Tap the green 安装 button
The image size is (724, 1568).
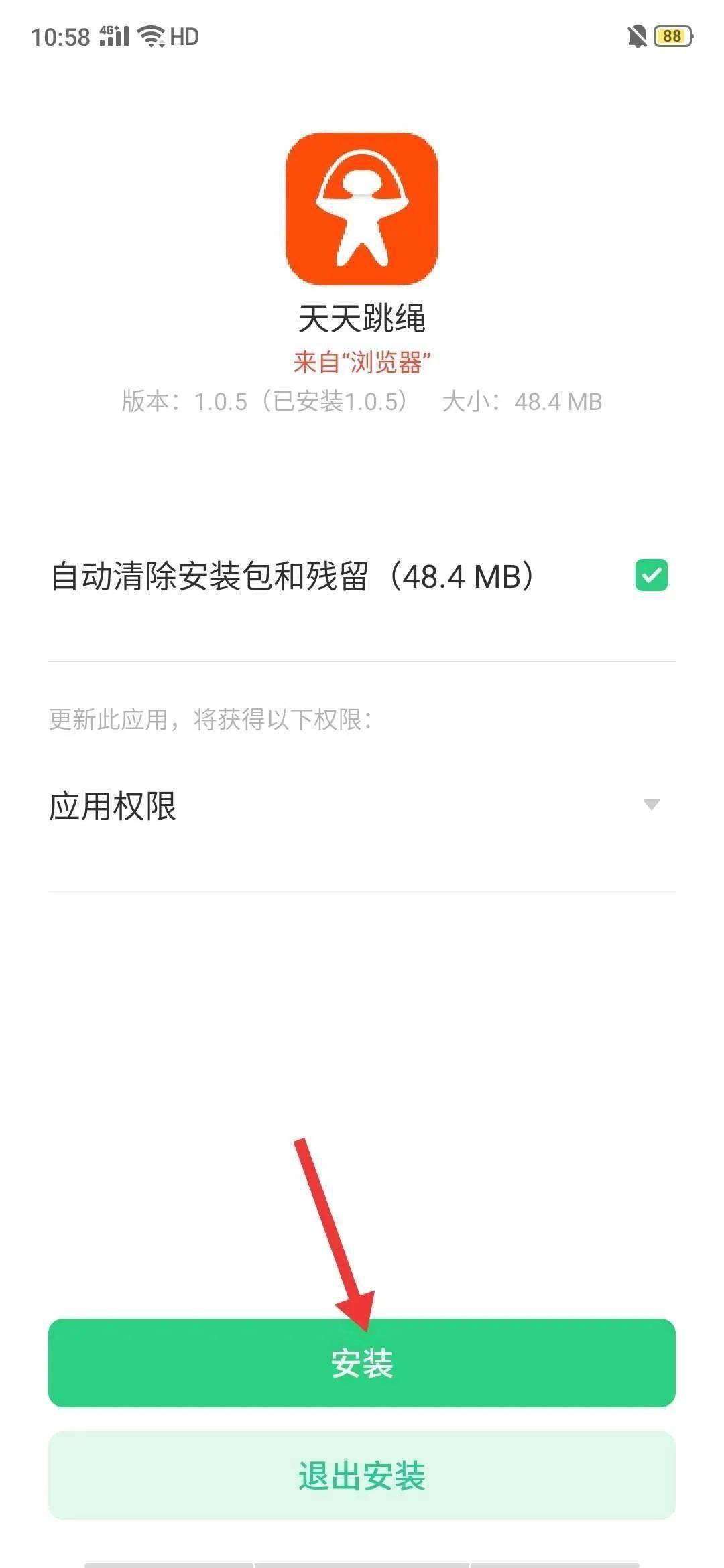[x=361, y=1362]
